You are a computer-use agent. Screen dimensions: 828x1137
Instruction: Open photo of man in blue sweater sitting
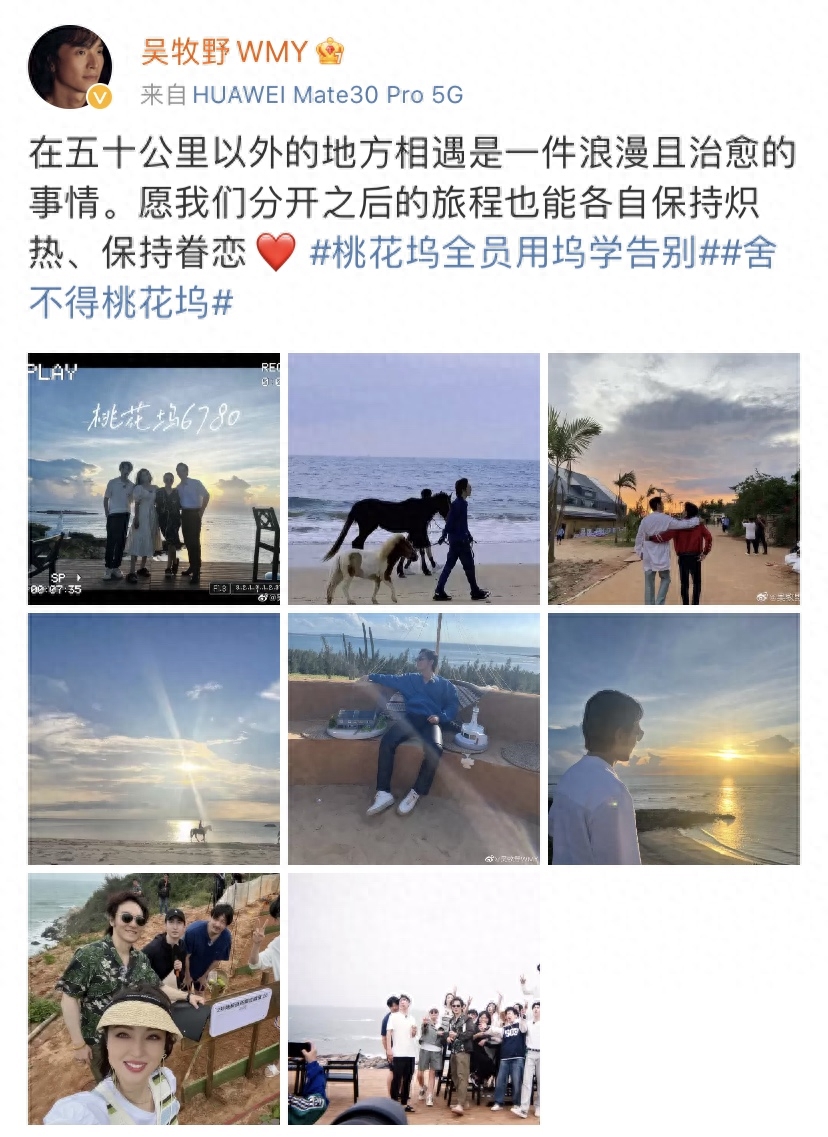414,739
